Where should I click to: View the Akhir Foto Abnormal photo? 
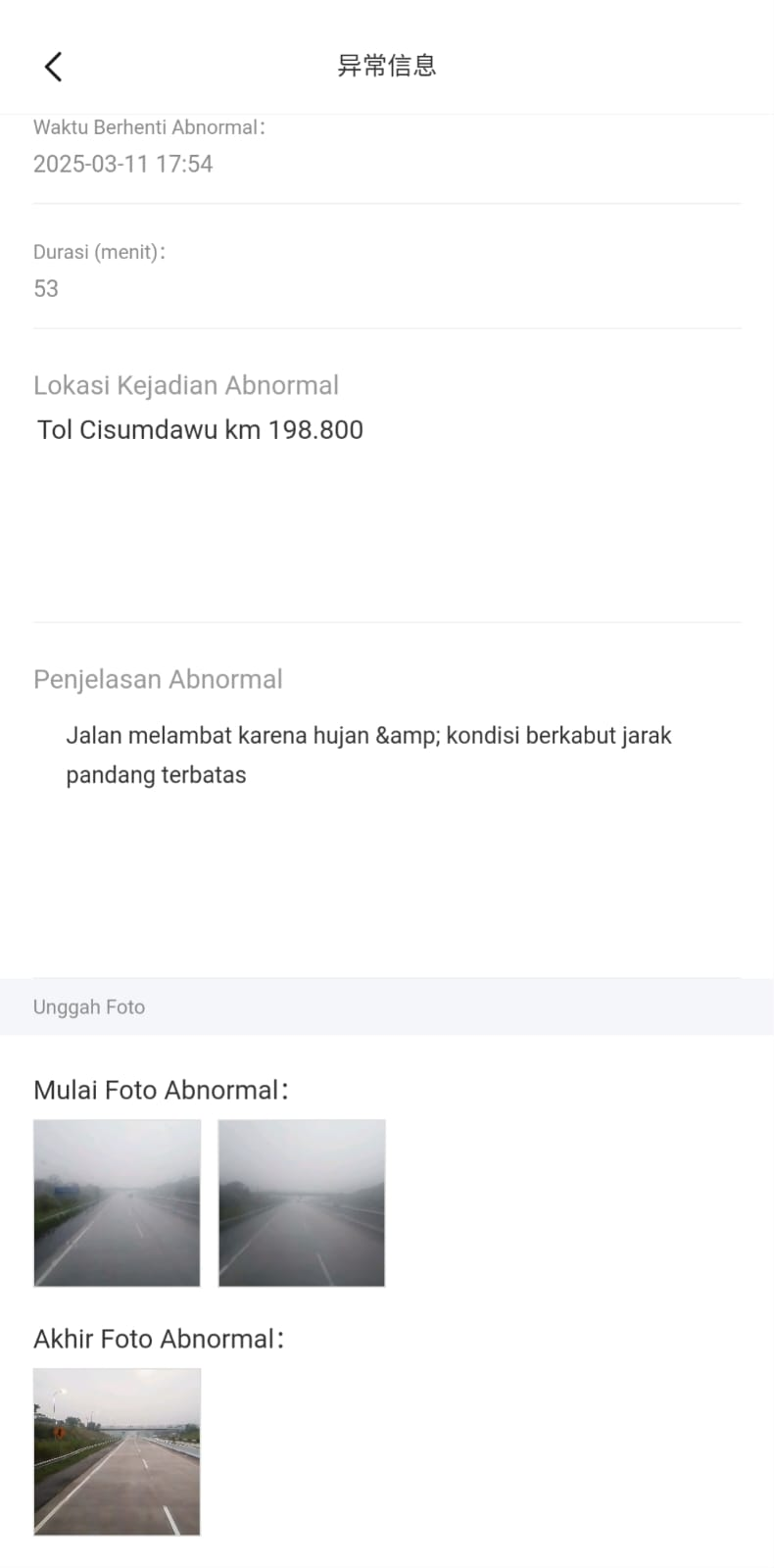click(x=117, y=1451)
